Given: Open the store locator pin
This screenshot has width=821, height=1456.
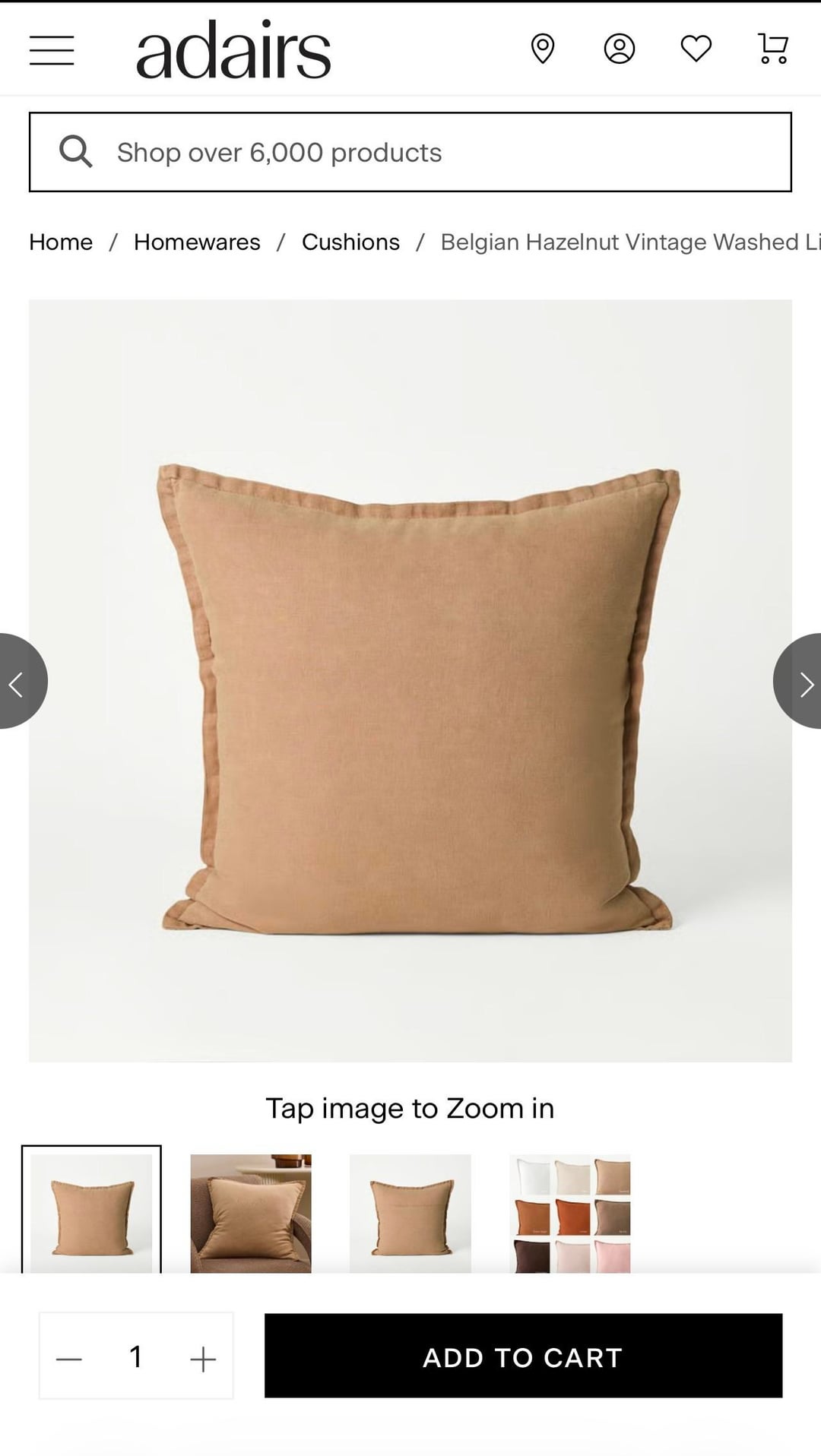Looking at the screenshot, I should click(542, 49).
